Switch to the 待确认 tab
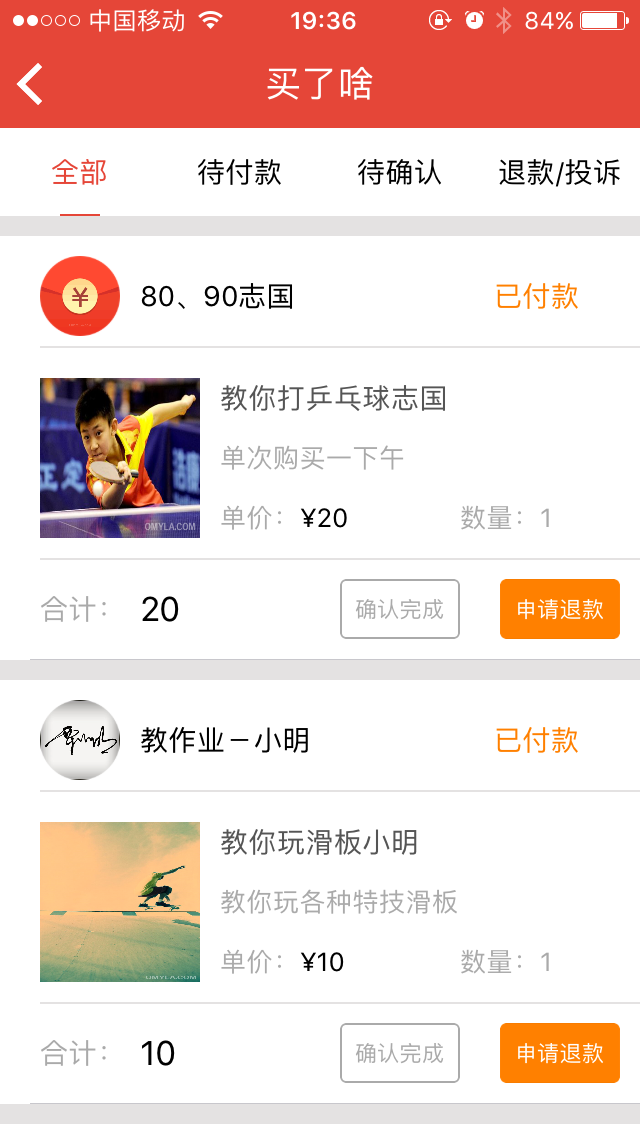This screenshot has width=640, height=1136. click(x=399, y=172)
